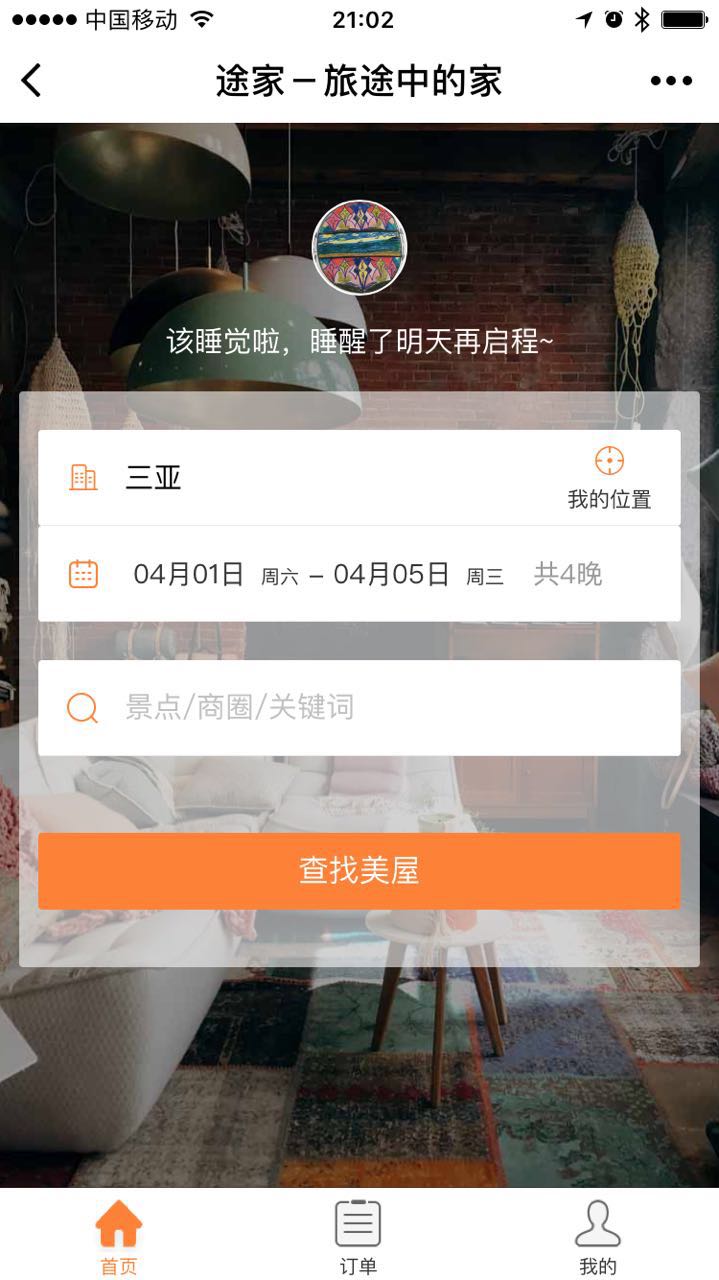Use 我的位置 to locate me
Viewport: 719px width, 1280px height.
point(609,478)
